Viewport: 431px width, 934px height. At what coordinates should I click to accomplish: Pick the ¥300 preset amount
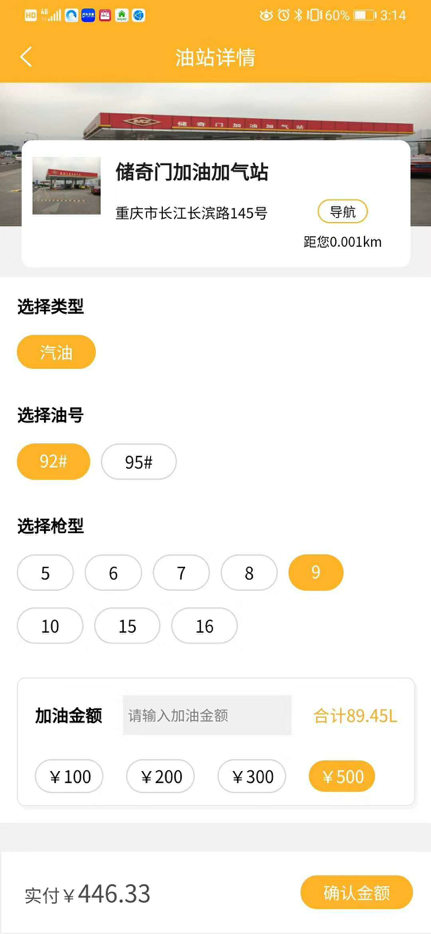[252, 777]
